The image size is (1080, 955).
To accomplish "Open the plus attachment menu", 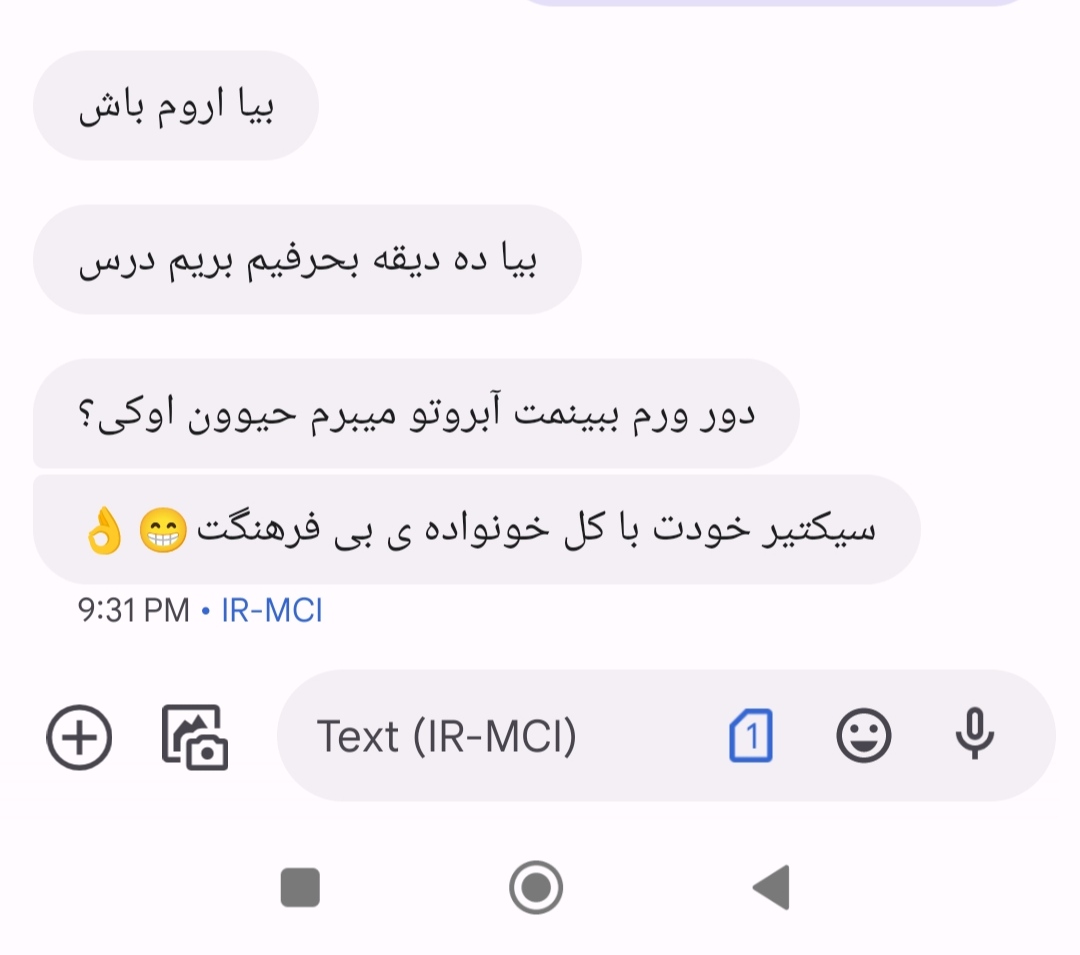I will click(80, 737).
